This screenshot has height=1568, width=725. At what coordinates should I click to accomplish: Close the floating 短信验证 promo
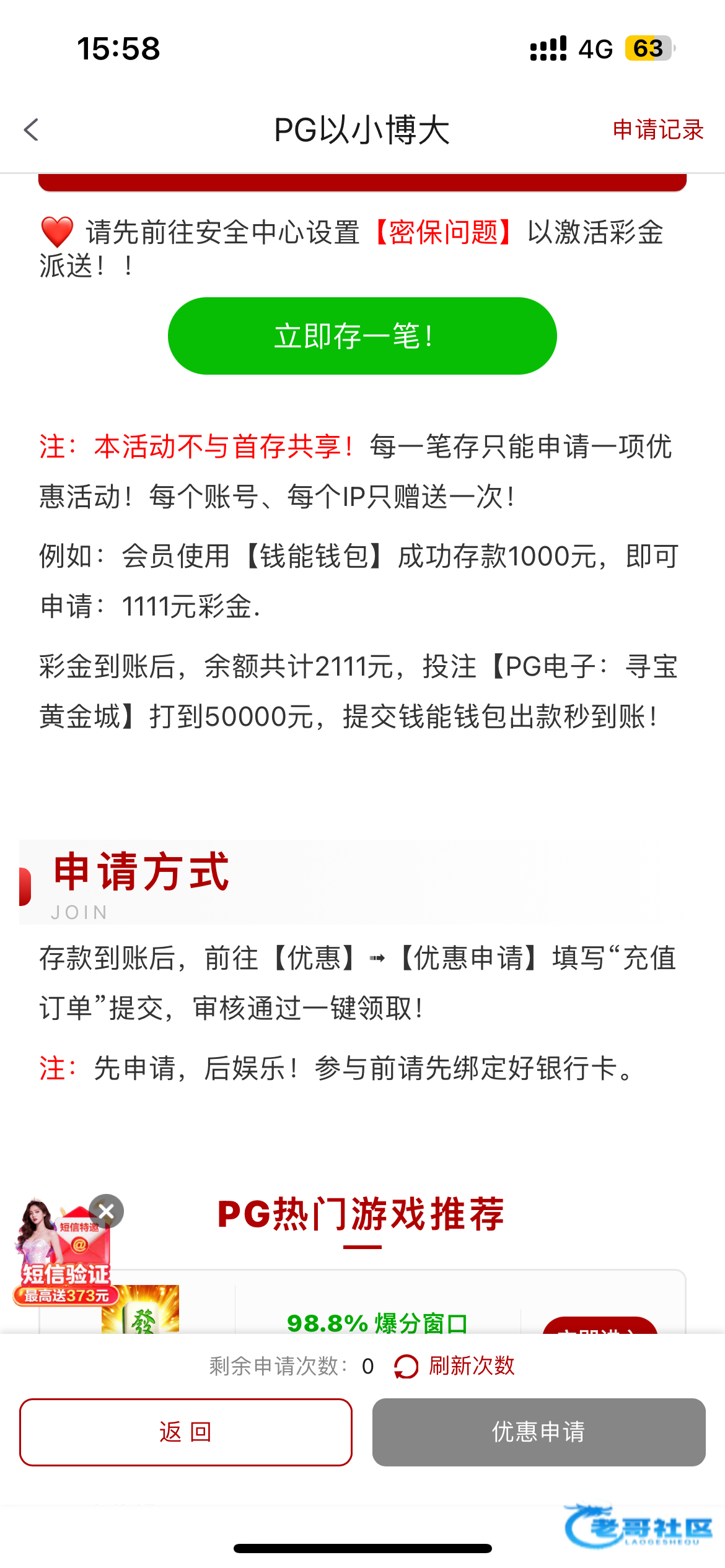107,1211
